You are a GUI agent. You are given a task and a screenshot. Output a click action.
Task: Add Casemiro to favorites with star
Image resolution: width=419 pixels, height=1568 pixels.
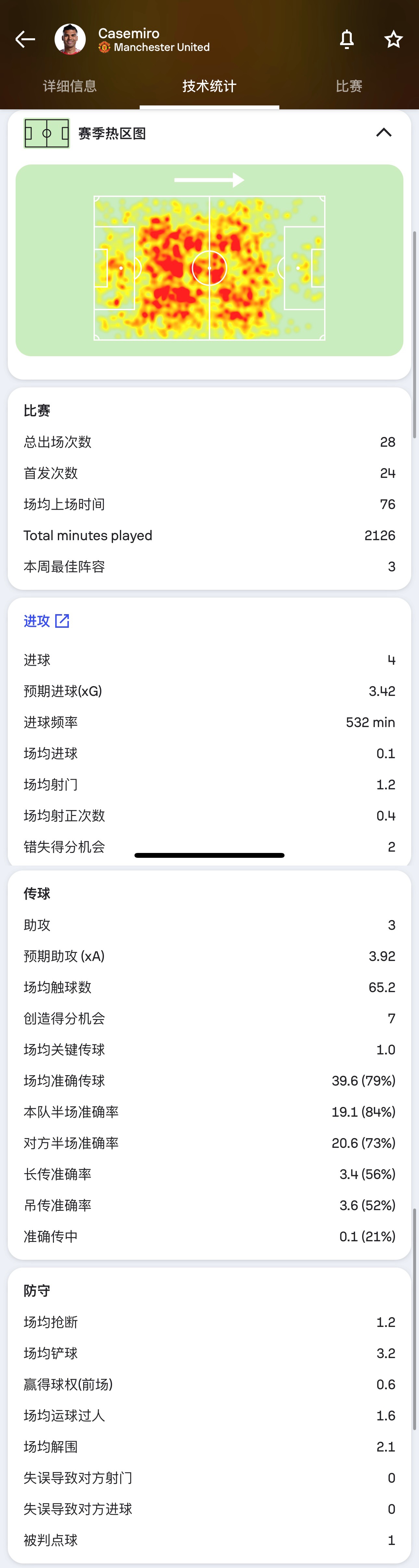click(x=393, y=40)
